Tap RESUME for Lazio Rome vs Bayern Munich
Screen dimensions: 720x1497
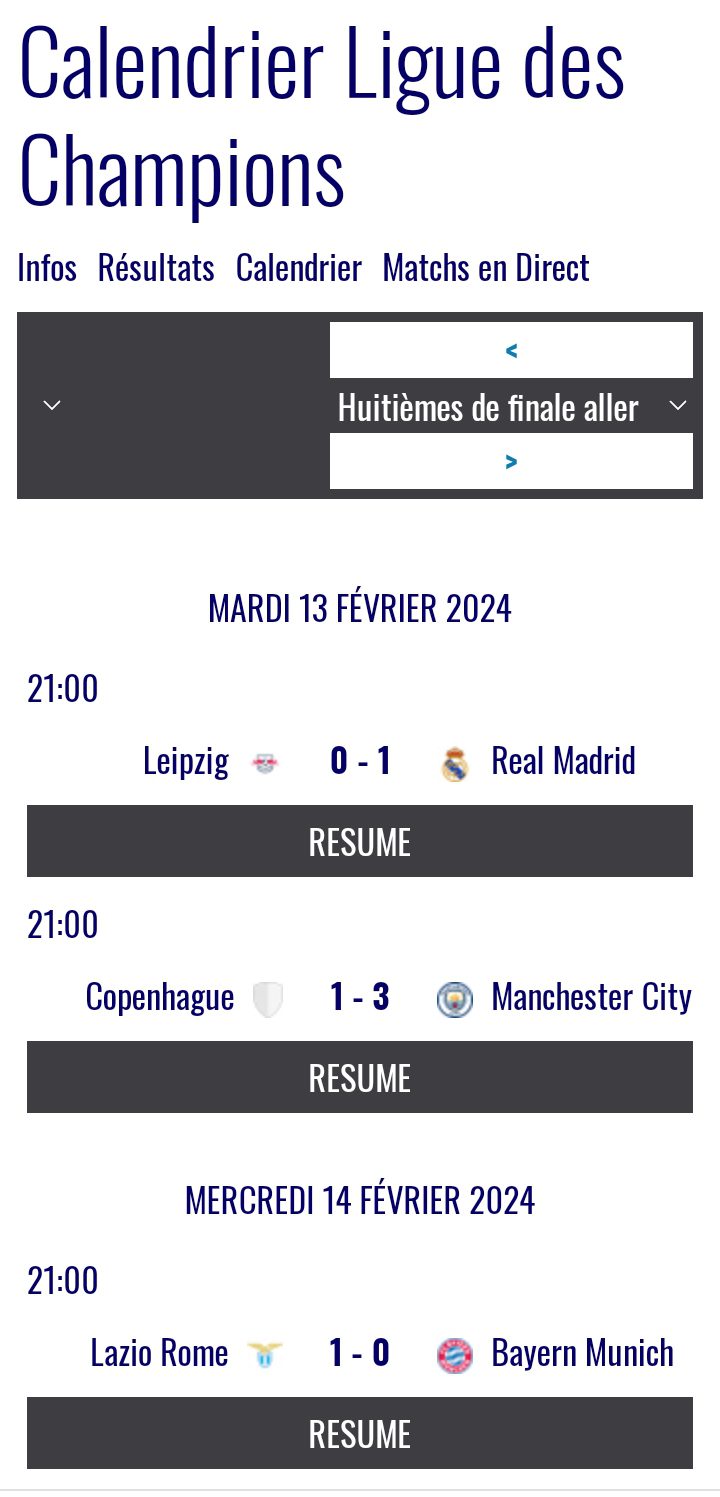(x=359, y=1434)
